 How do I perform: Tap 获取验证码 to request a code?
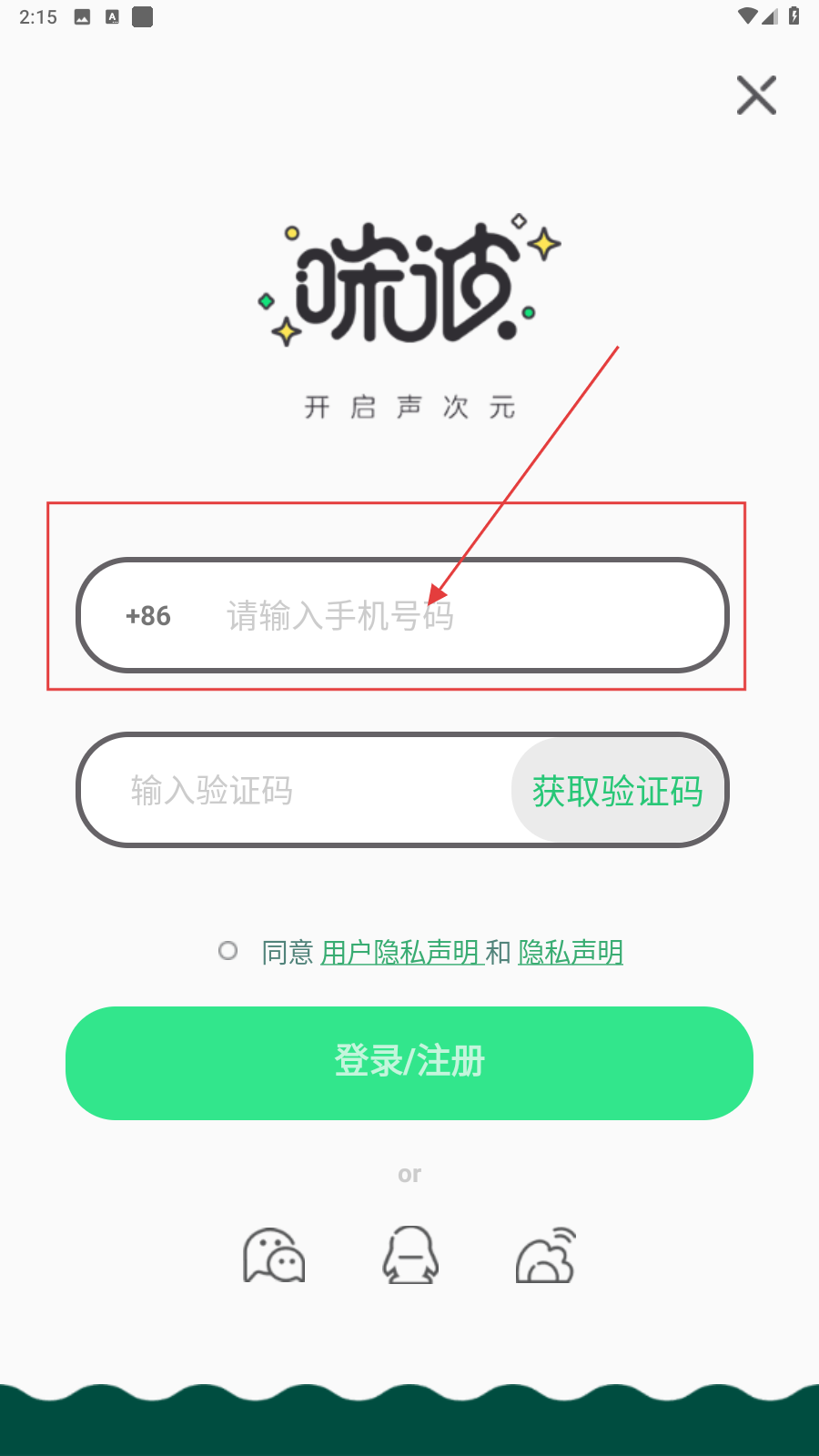click(618, 790)
